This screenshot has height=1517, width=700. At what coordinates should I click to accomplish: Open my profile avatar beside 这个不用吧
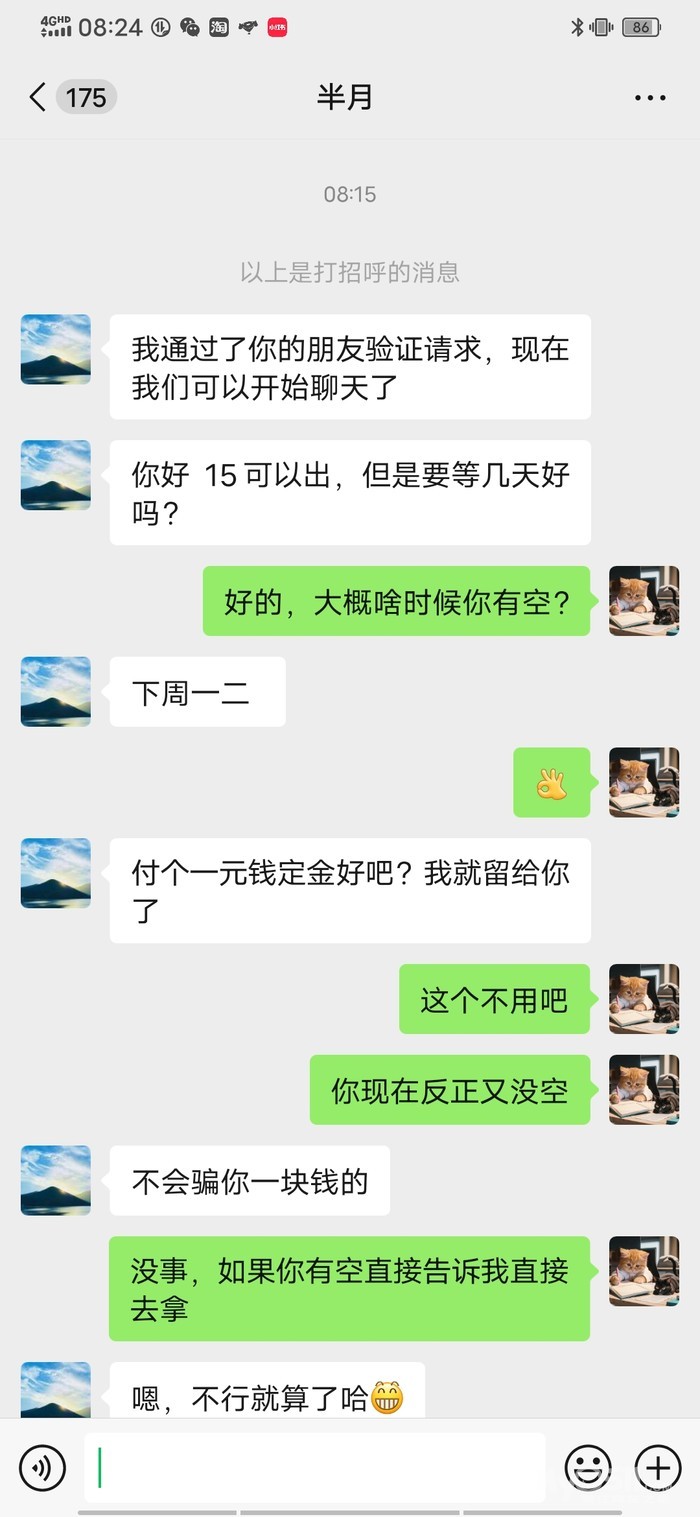click(x=644, y=999)
